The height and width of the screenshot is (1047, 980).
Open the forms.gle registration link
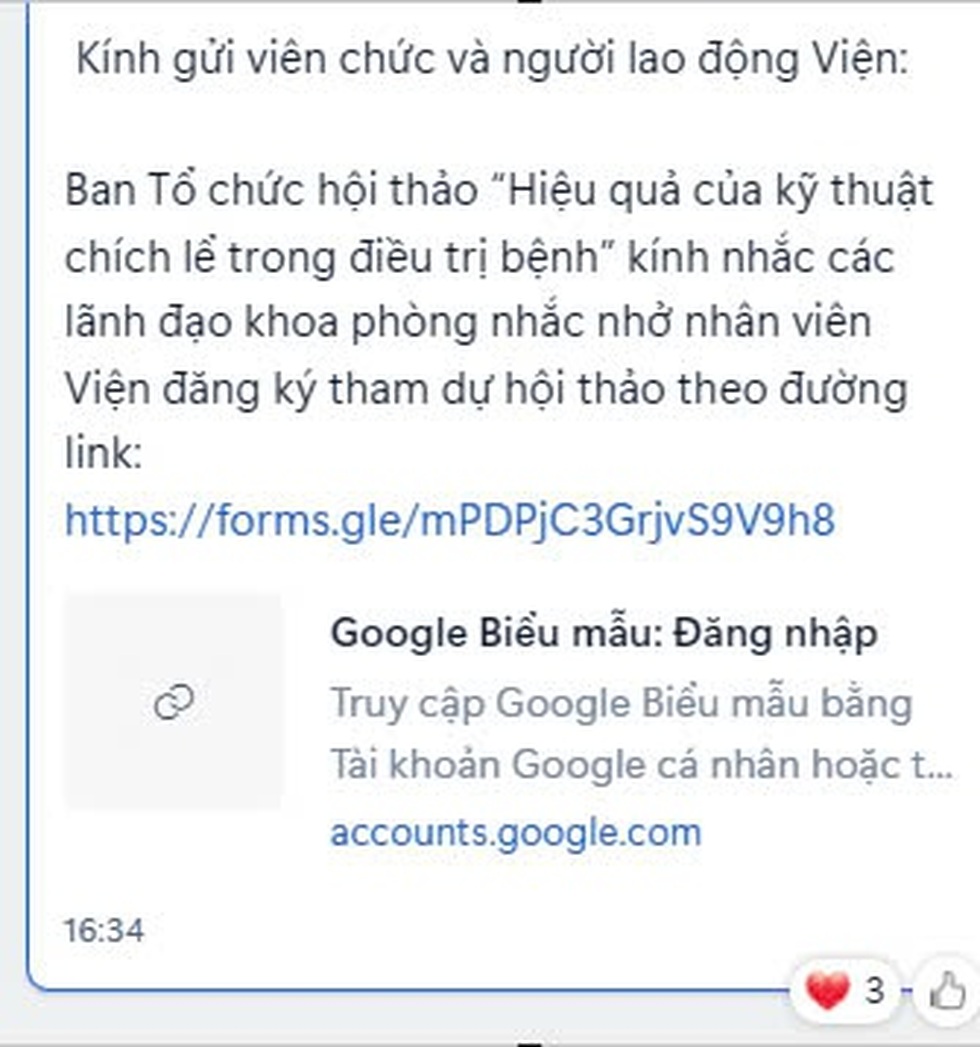pos(449,520)
